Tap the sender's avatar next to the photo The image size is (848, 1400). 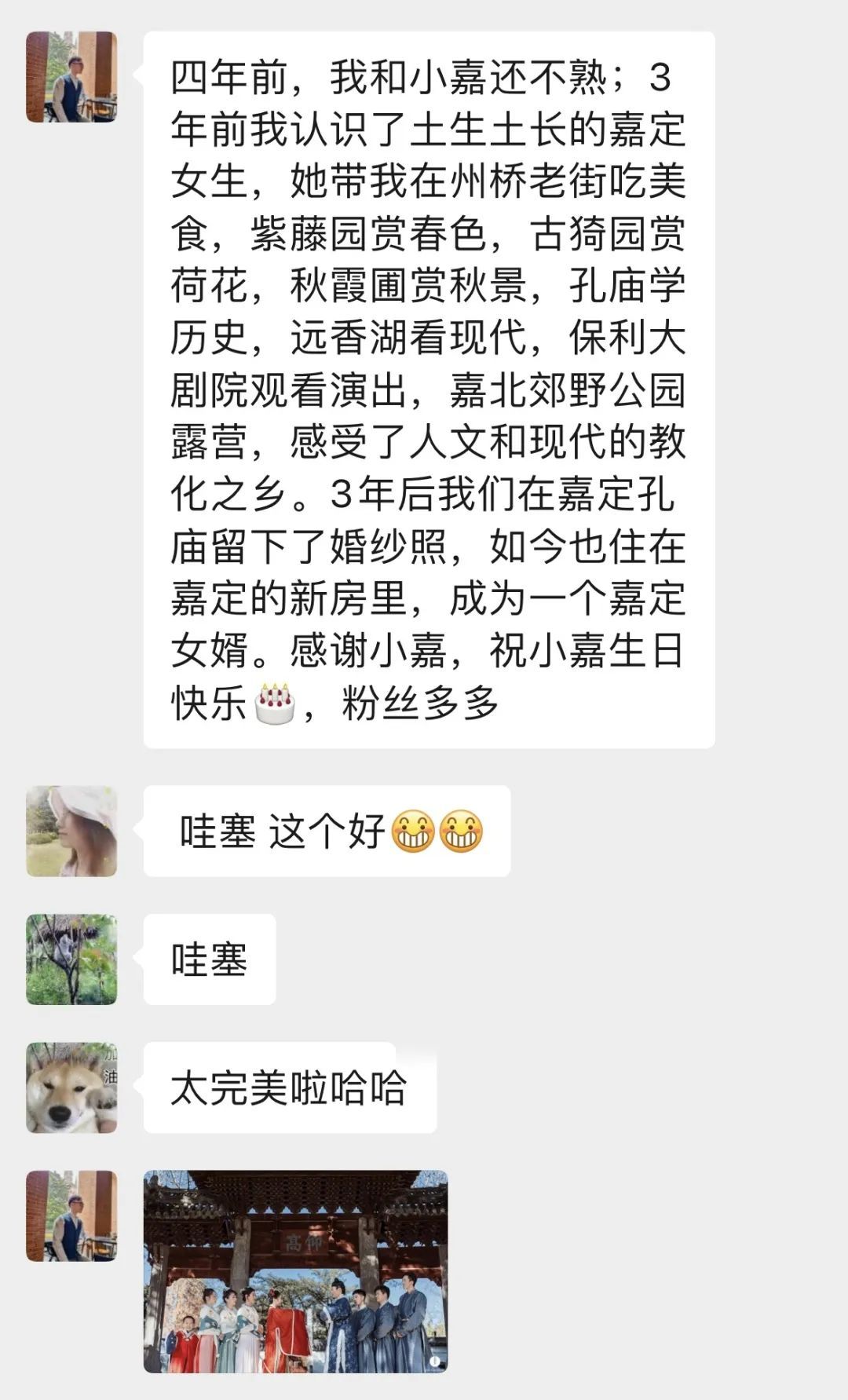pyautogui.click(x=71, y=1215)
